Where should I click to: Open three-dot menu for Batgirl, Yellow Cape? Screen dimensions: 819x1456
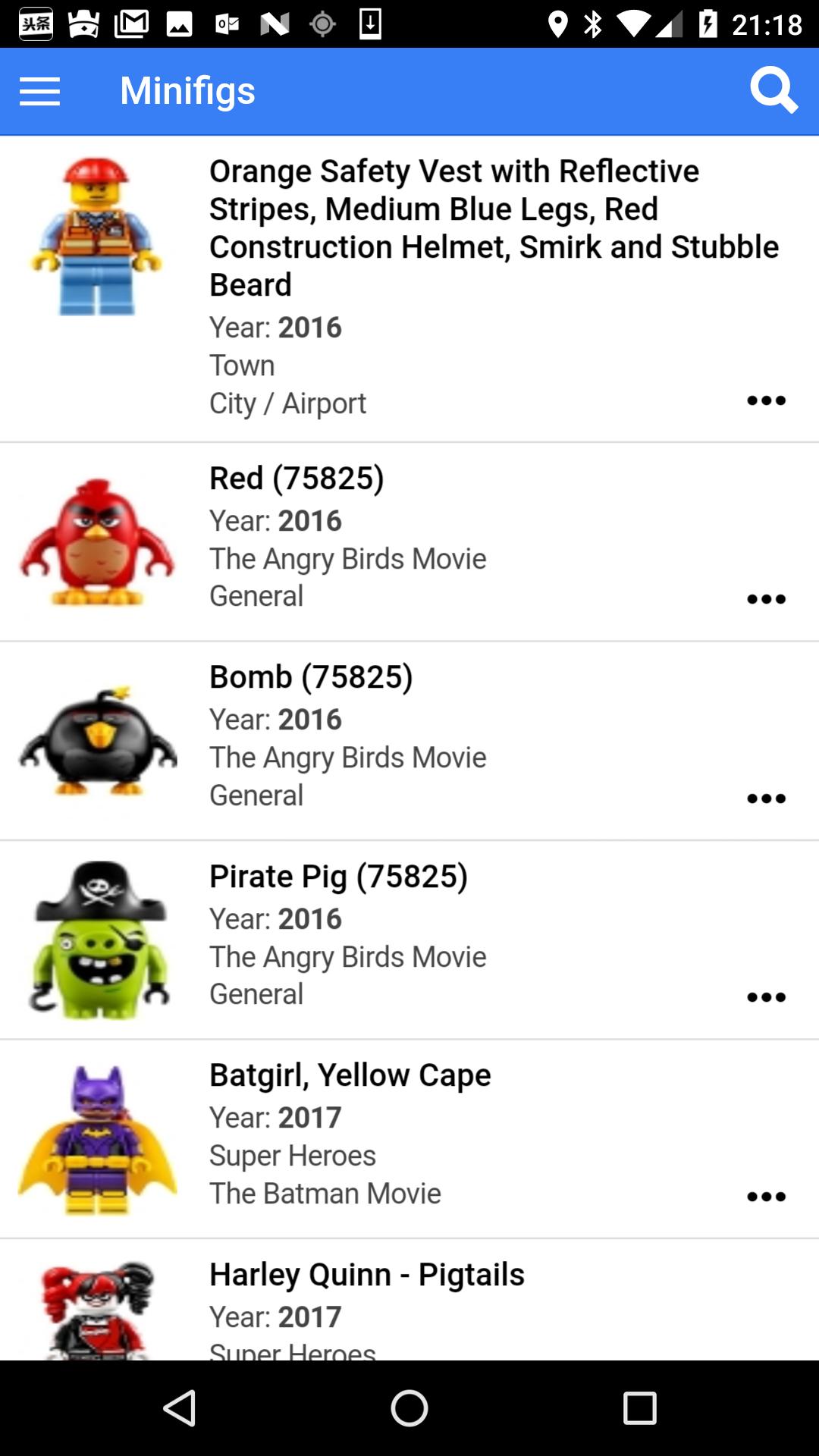[766, 1197]
